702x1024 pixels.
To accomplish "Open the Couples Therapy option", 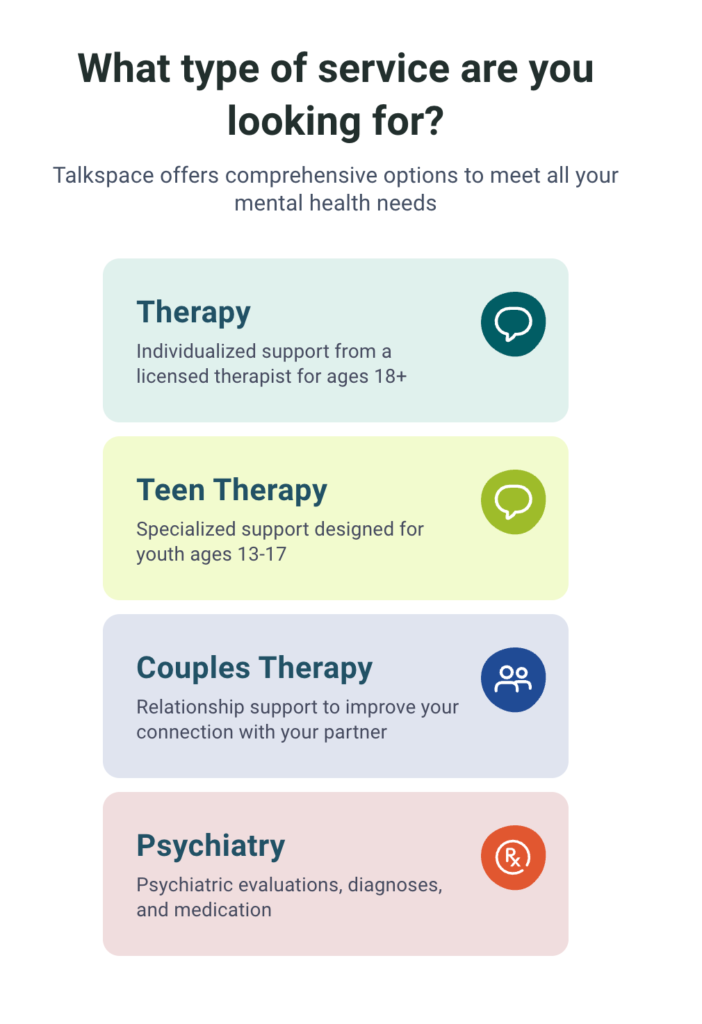I will (335, 696).
